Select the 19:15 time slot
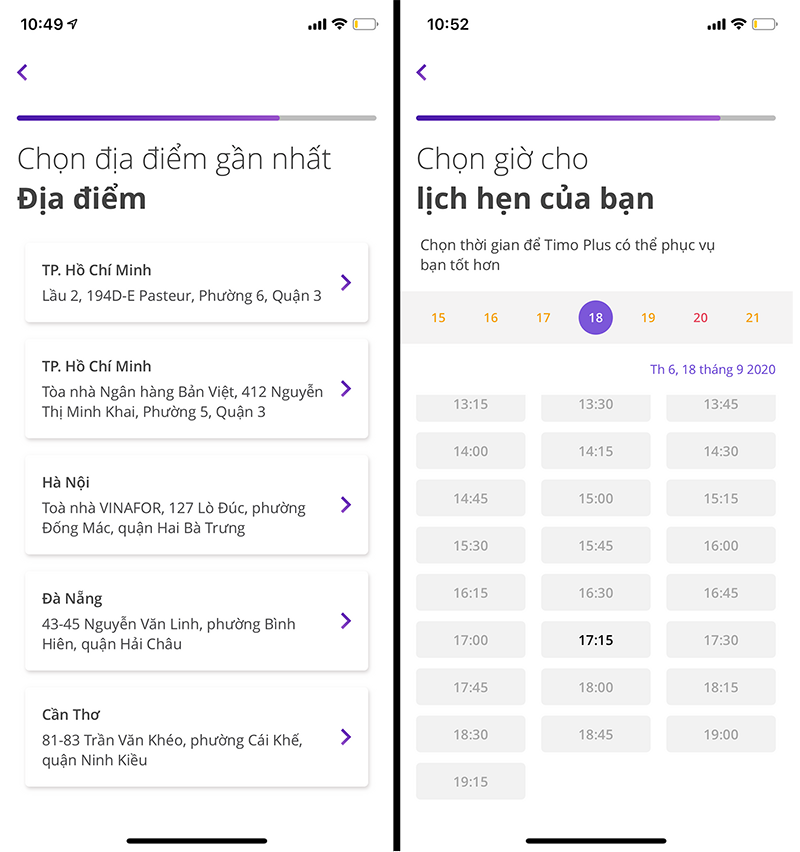Screen dimensions: 800x852 pos(470,781)
